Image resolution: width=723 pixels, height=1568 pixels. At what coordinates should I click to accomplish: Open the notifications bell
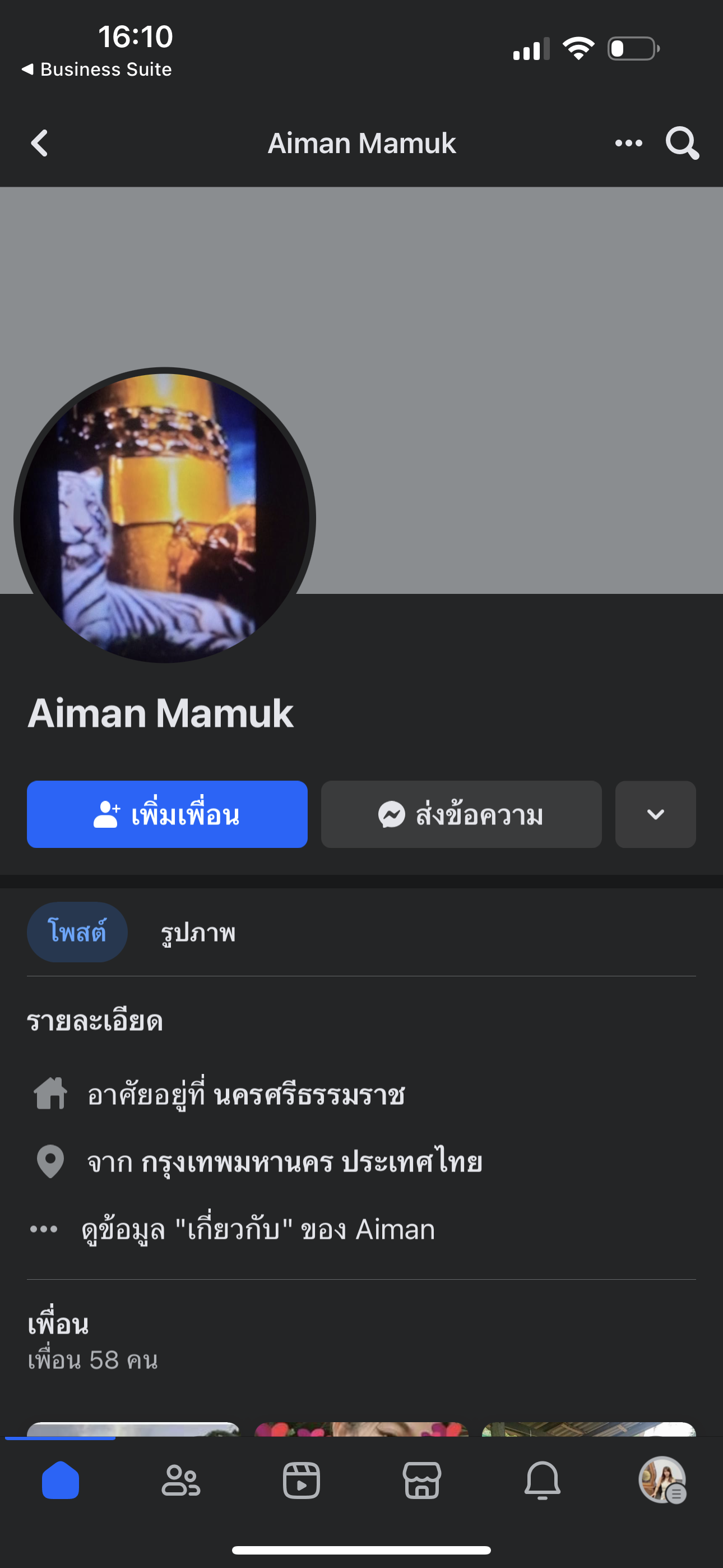(543, 1480)
